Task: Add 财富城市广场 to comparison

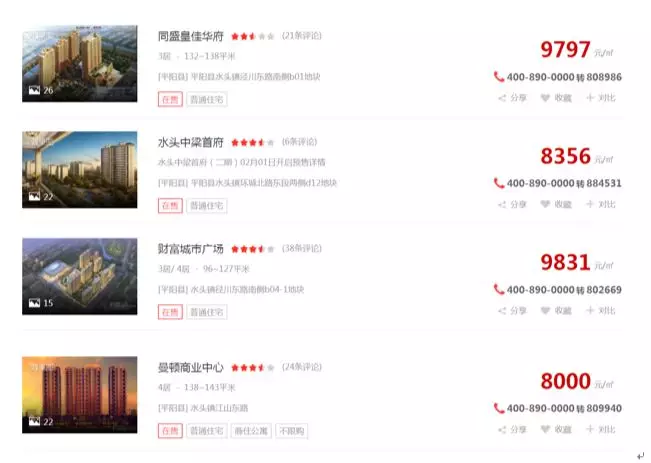Action: pos(601,311)
